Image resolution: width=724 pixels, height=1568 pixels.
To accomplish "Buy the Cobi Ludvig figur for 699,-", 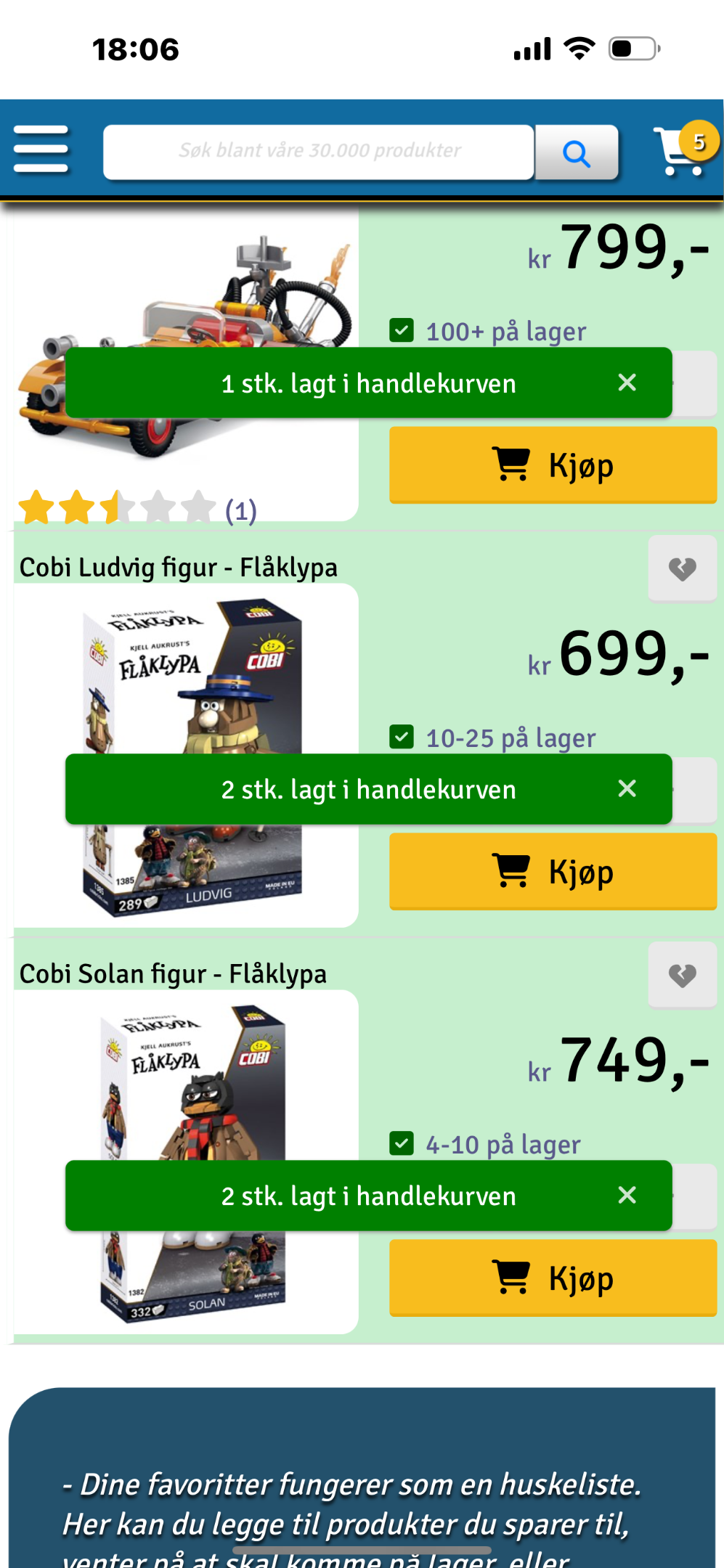I will coord(553,871).
